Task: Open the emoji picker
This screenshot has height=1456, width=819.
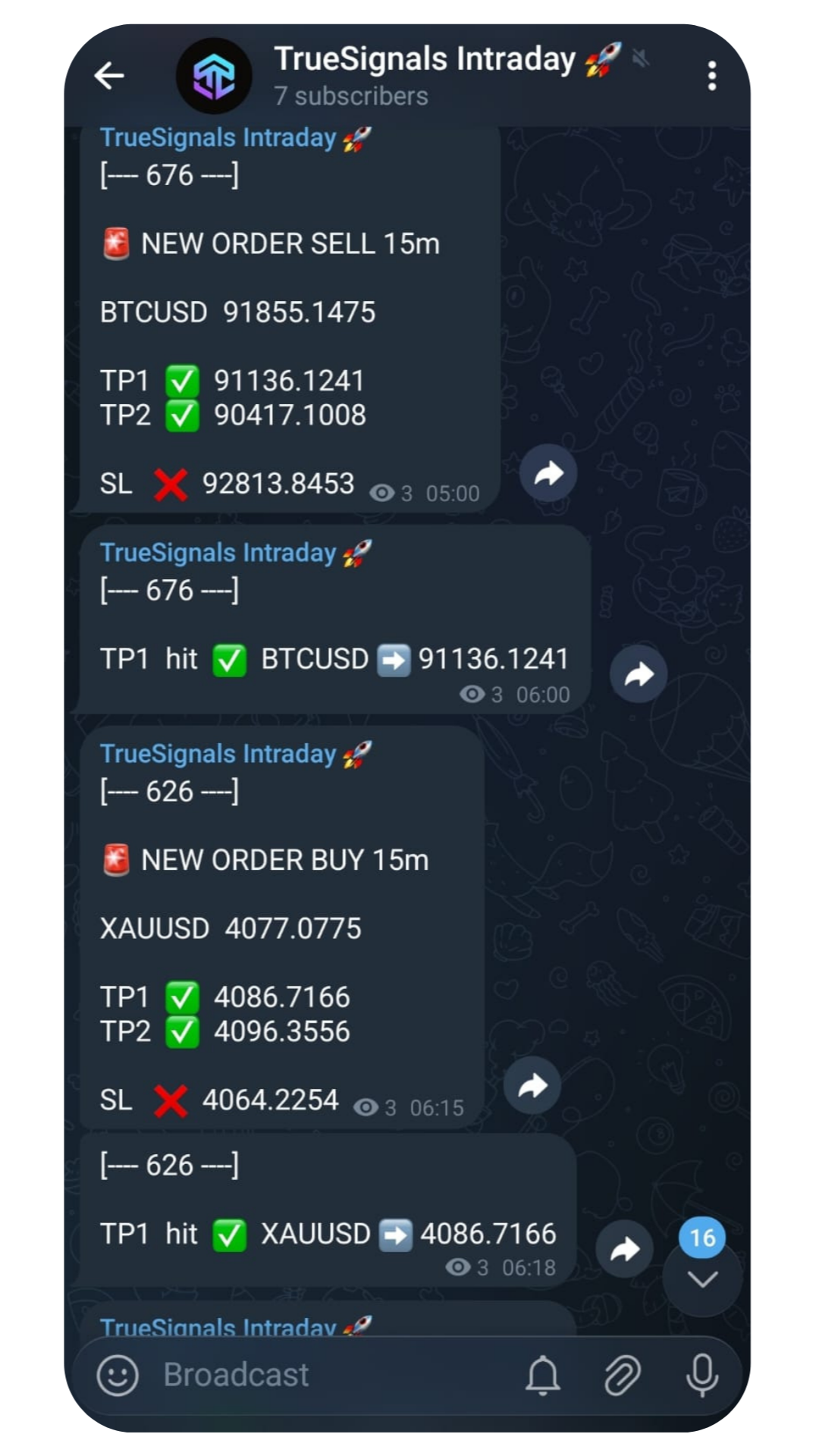Action: click(118, 1375)
